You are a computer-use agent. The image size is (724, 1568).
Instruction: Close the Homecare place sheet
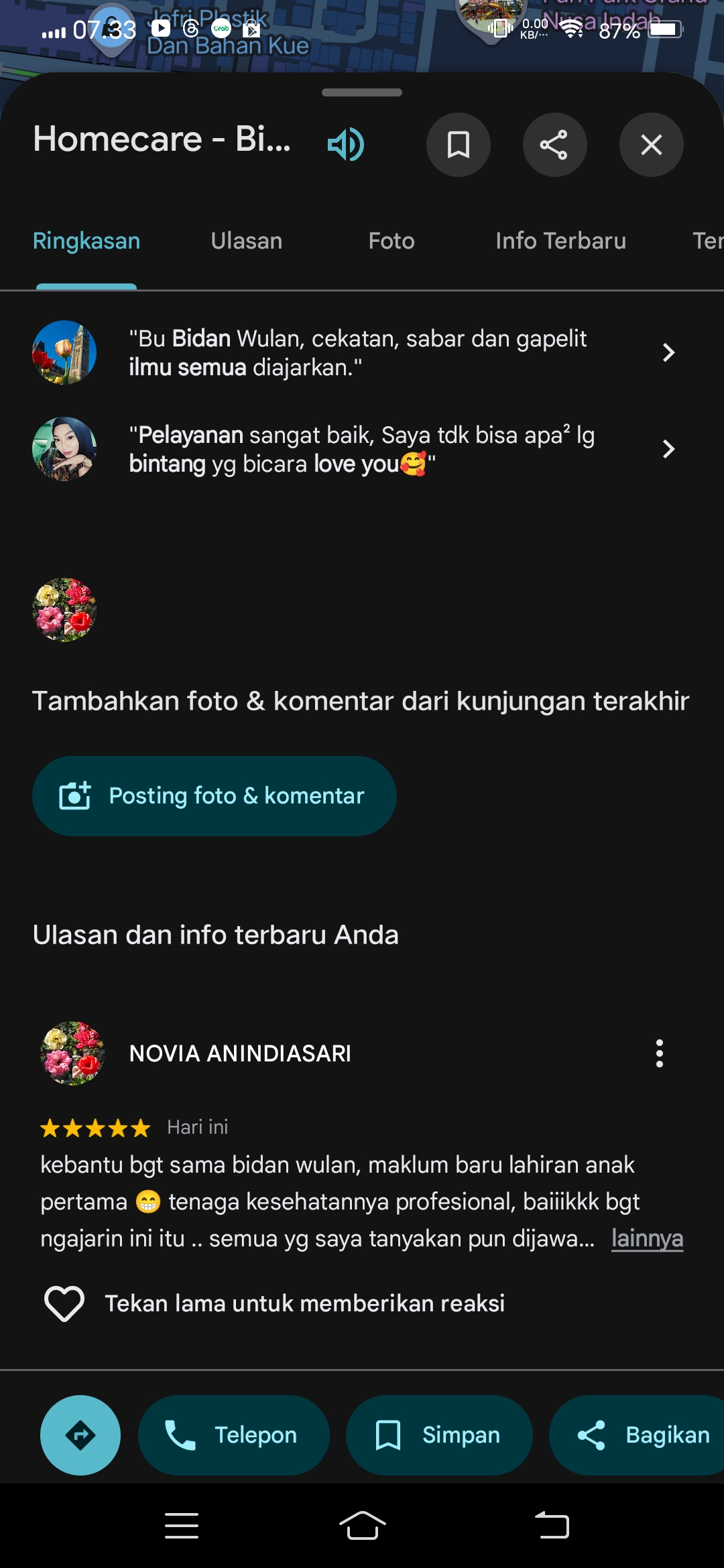pyautogui.click(x=651, y=145)
